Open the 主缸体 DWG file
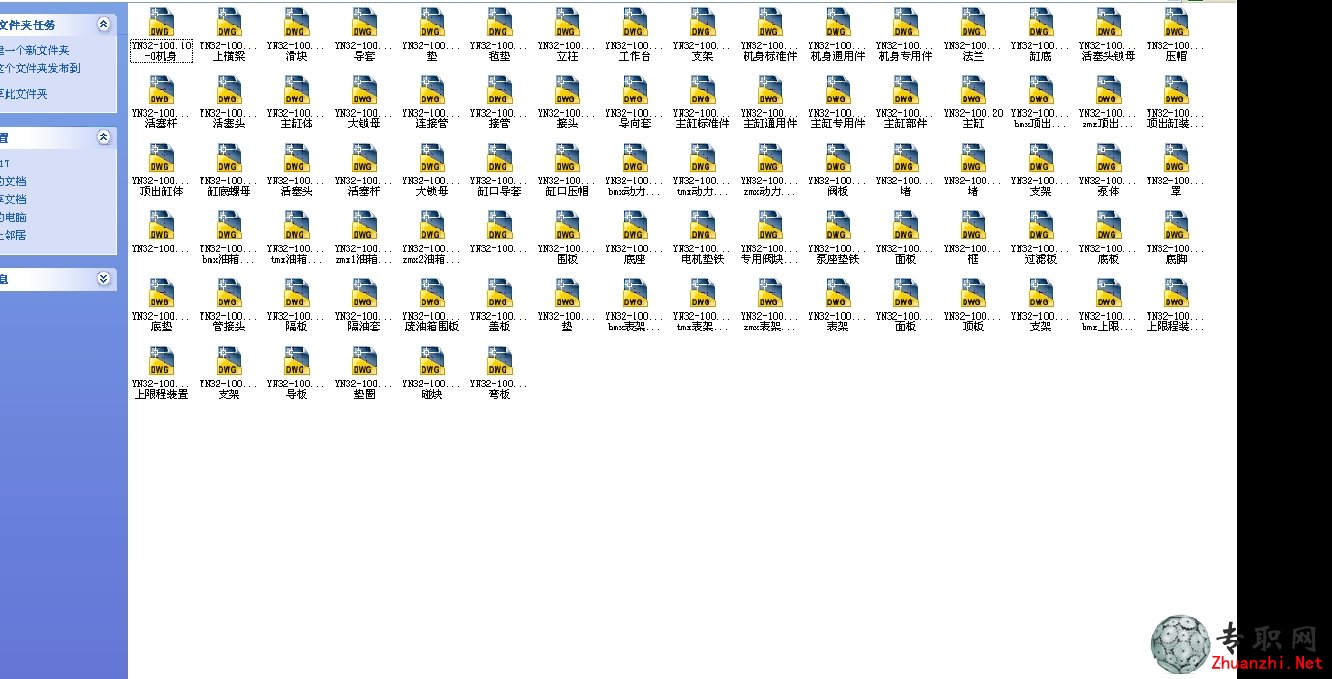Image resolution: width=1332 pixels, height=679 pixels. 296,92
